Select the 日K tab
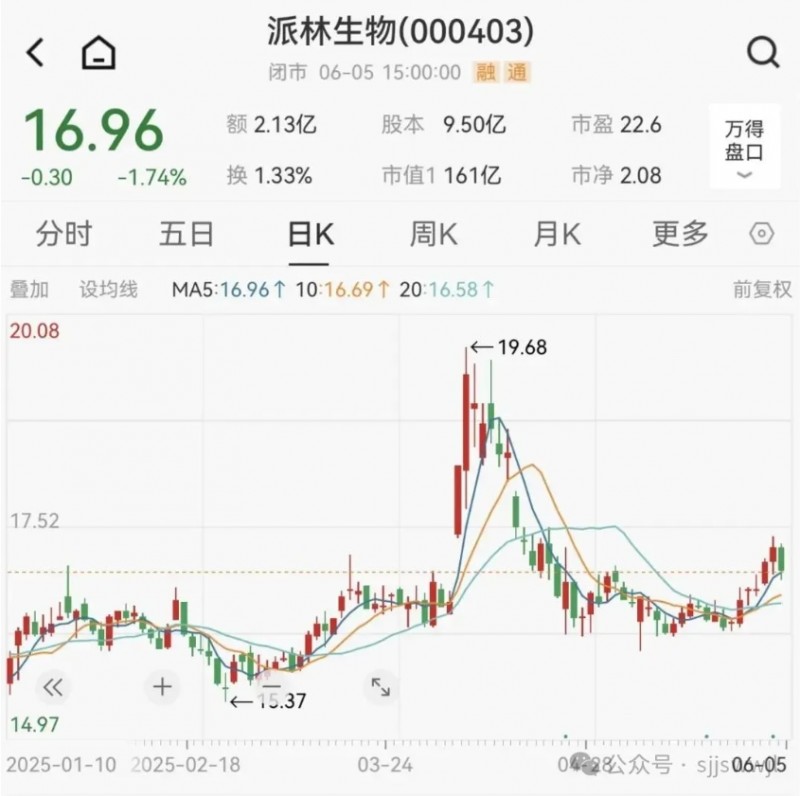 310,234
